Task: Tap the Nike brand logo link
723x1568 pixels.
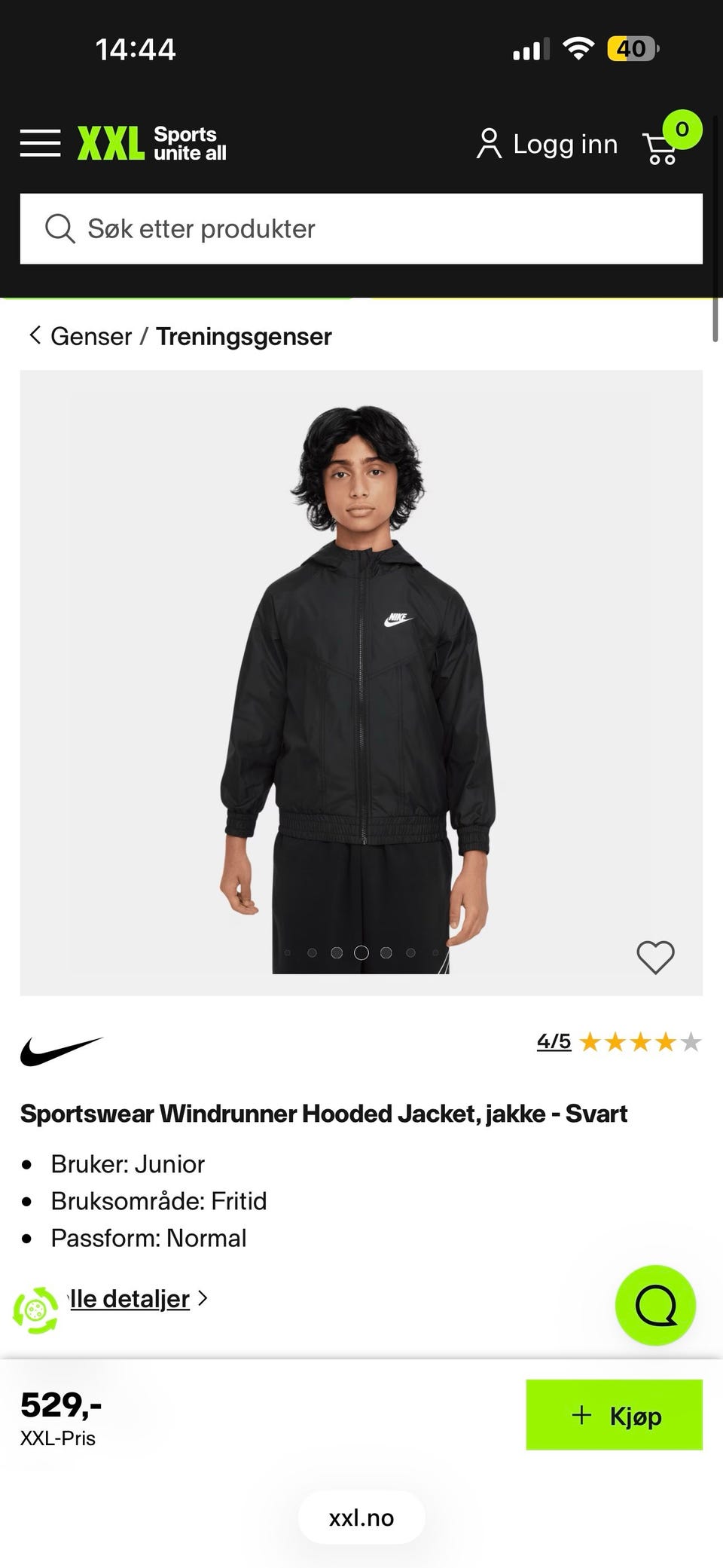Action: coord(61,1051)
